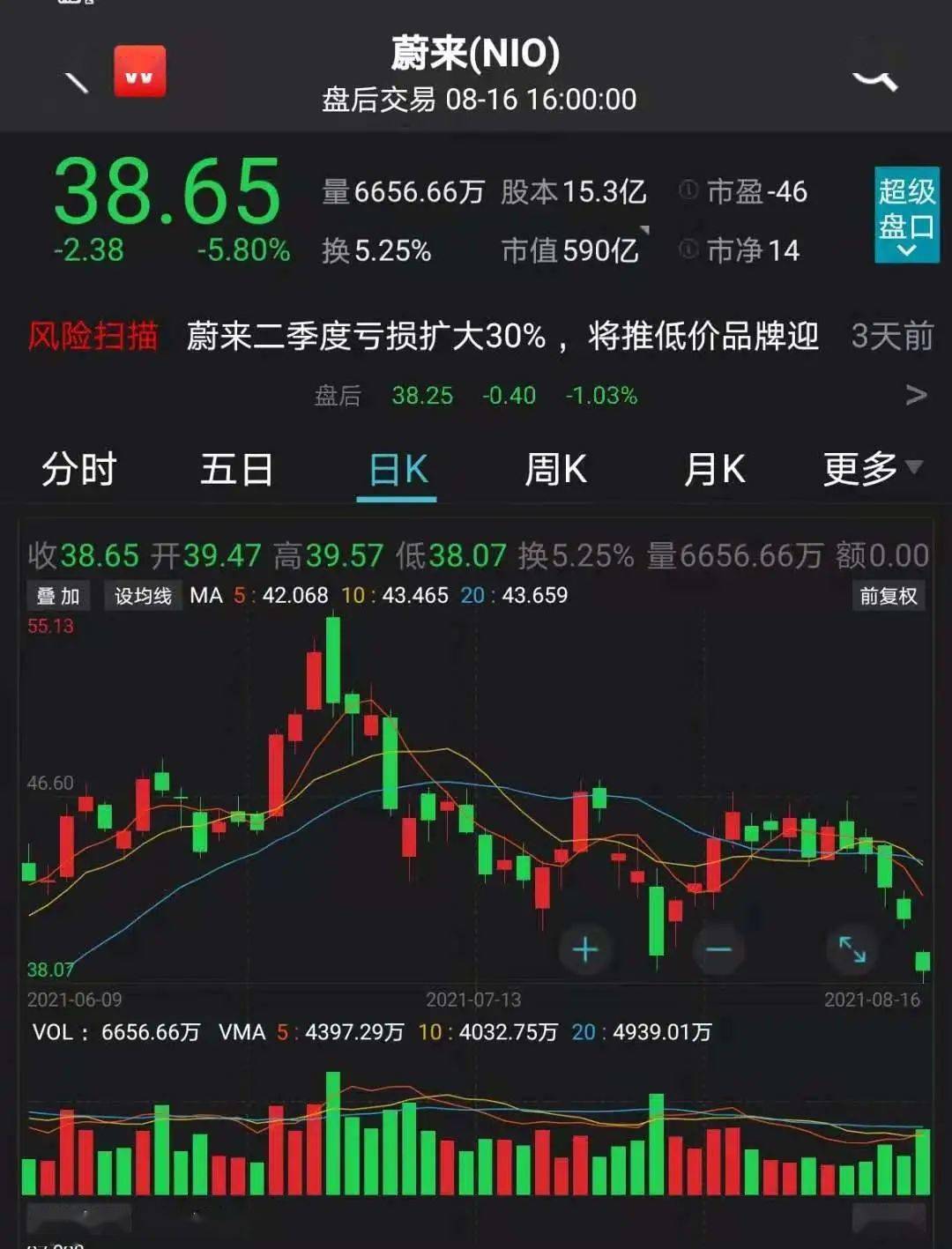Image resolution: width=952 pixels, height=1249 pixels.
Task: Switch to the 周K chart tab
Action: click(555, 469)
